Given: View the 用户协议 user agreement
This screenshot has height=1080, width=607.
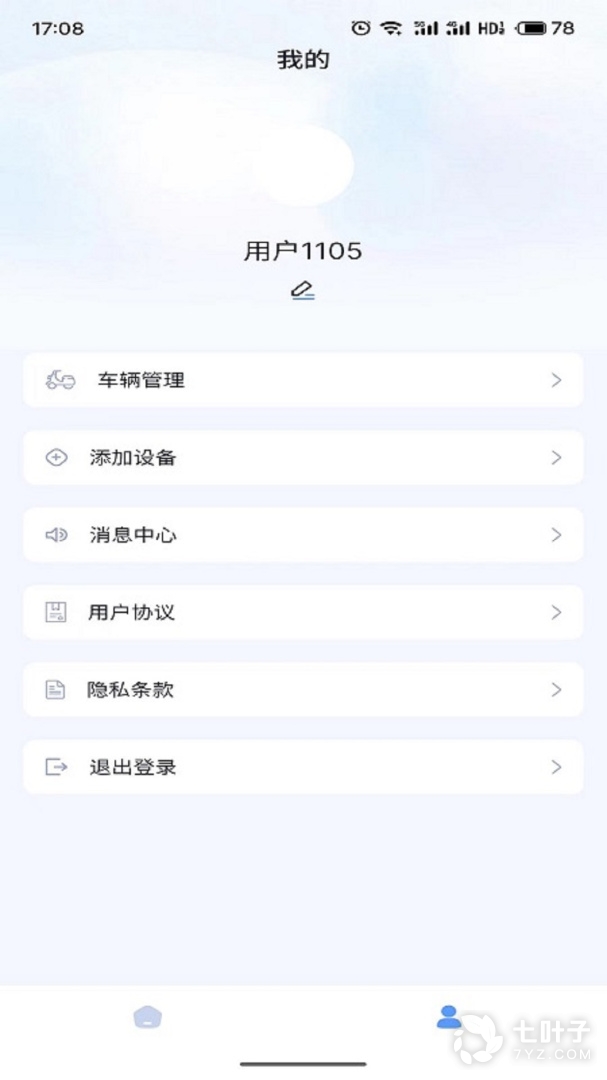Looking at the screenshot, I should click(303, 612).
